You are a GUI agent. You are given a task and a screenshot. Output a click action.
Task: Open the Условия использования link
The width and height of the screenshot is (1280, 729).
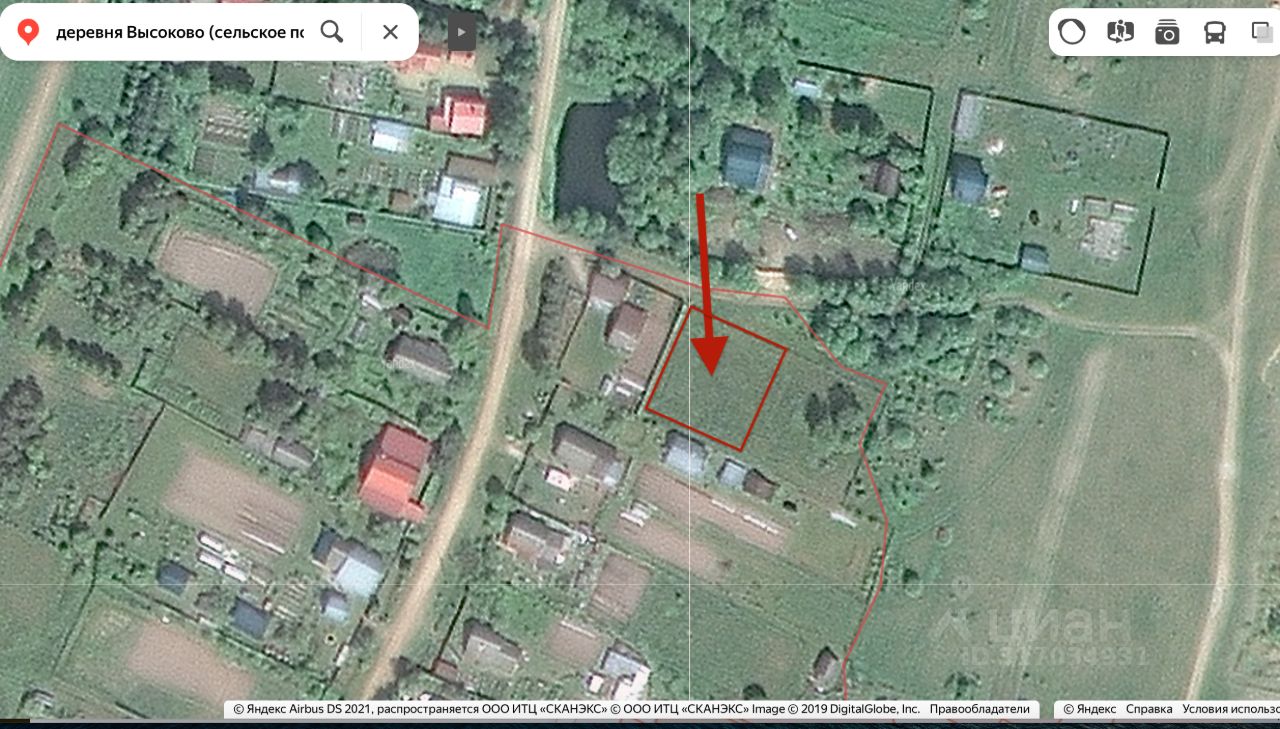point(1230,709)
